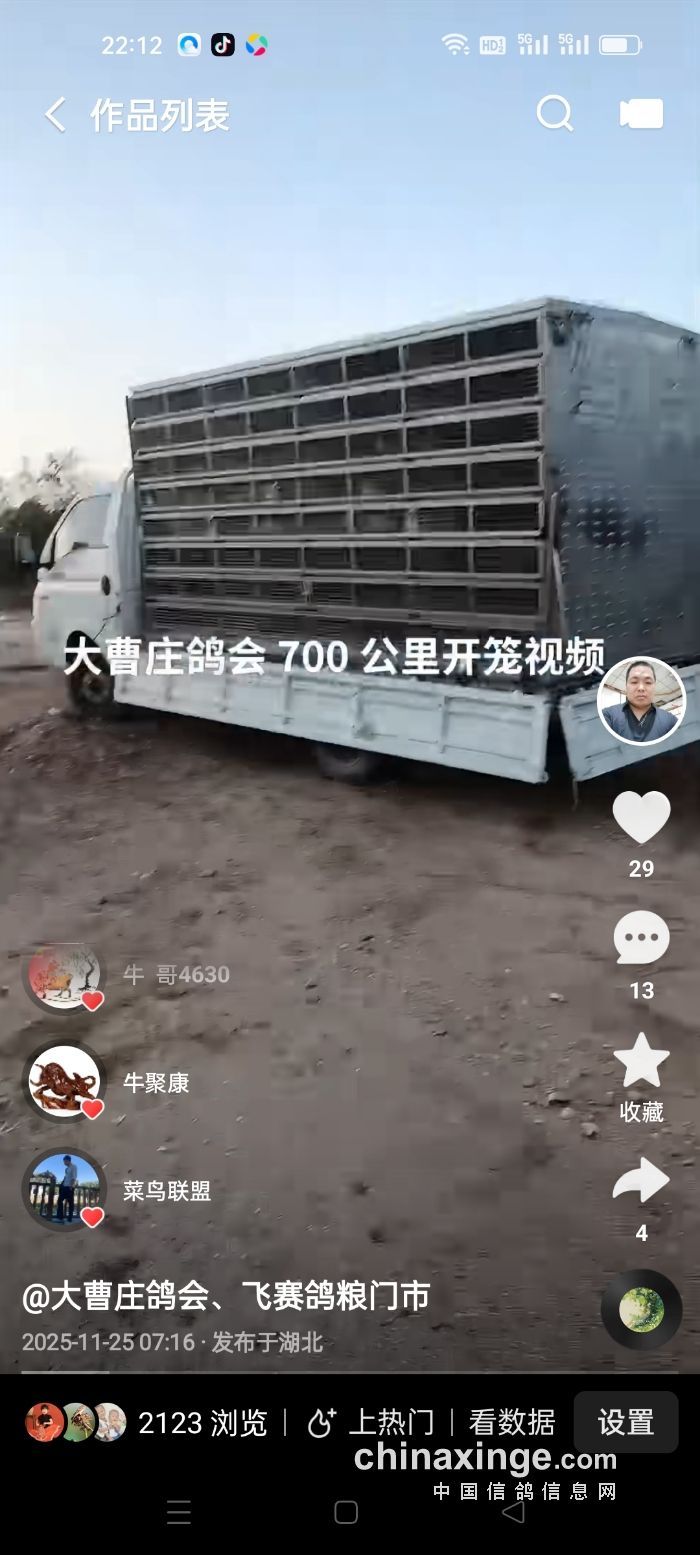Tap the camera icon in the top bar
The width and height of the screenshot is (700, 1555).
641,114
